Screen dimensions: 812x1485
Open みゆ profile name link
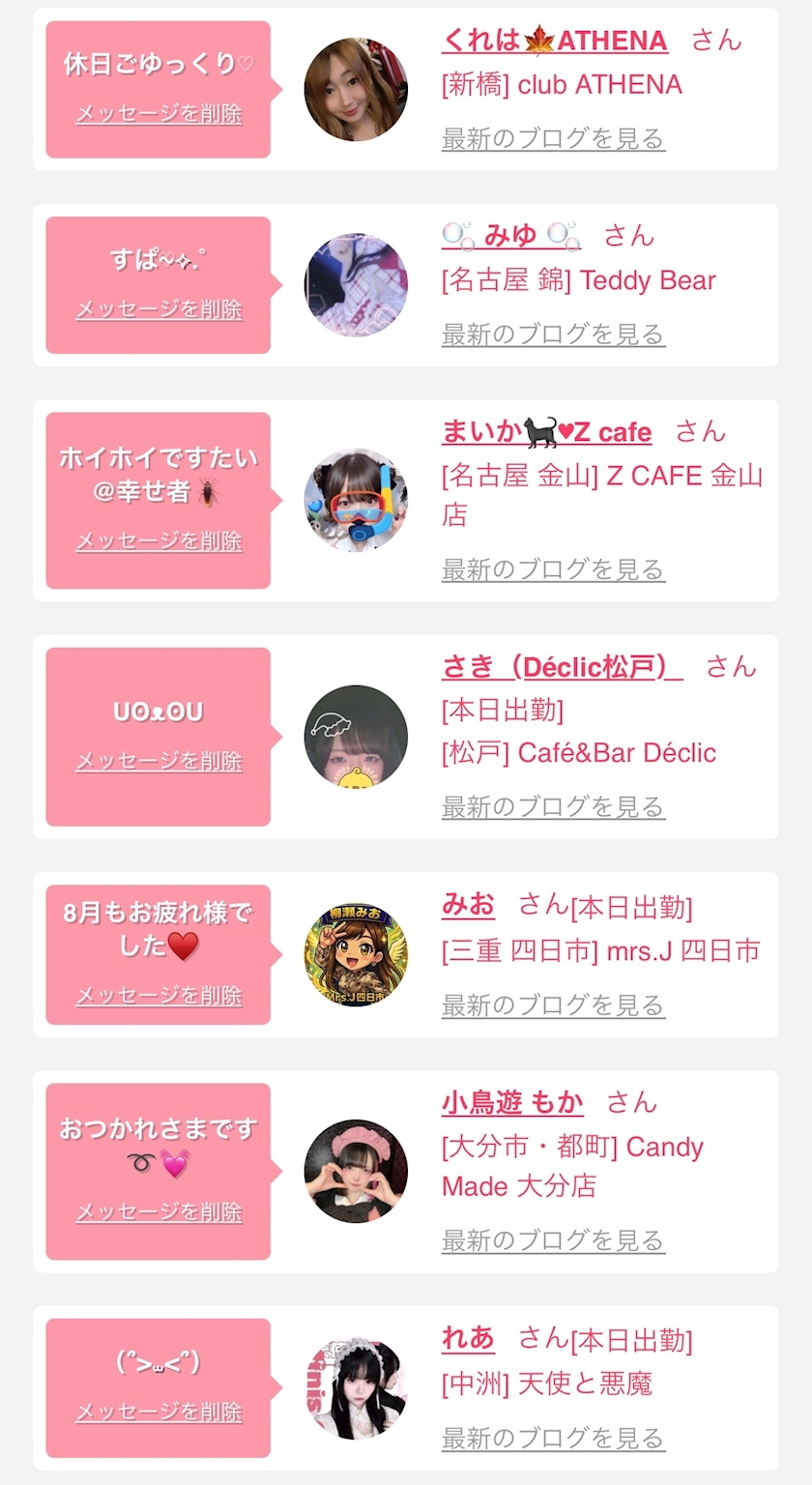coord(511,235)
